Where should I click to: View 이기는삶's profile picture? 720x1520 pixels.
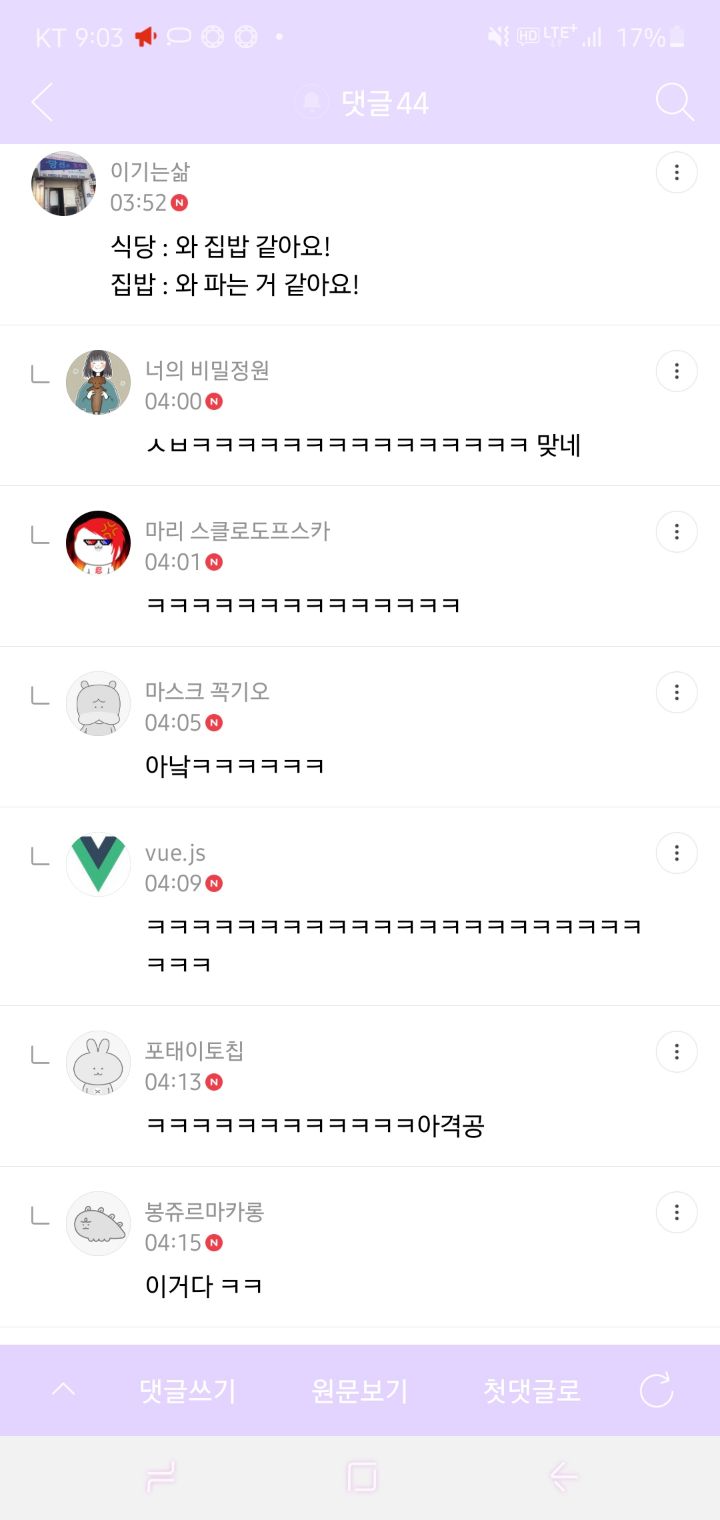64,184
